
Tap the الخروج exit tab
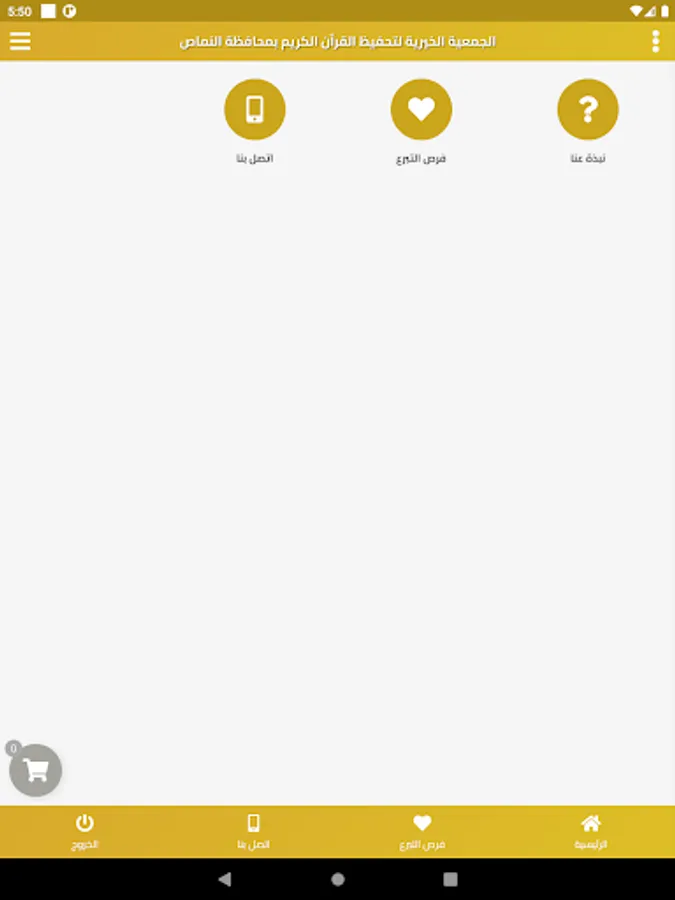84,832
